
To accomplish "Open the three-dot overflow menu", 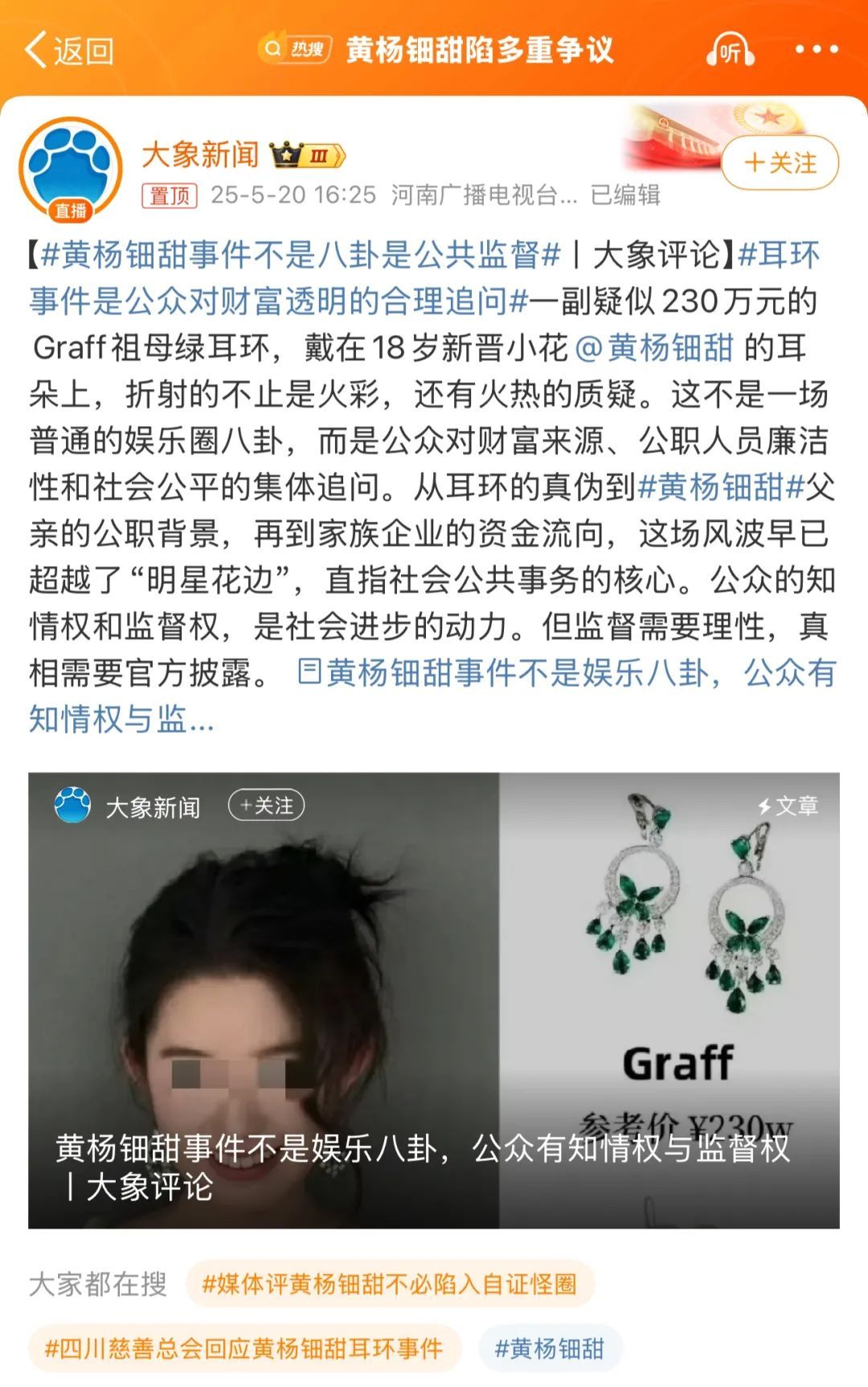I will click(x=817, y=50).
